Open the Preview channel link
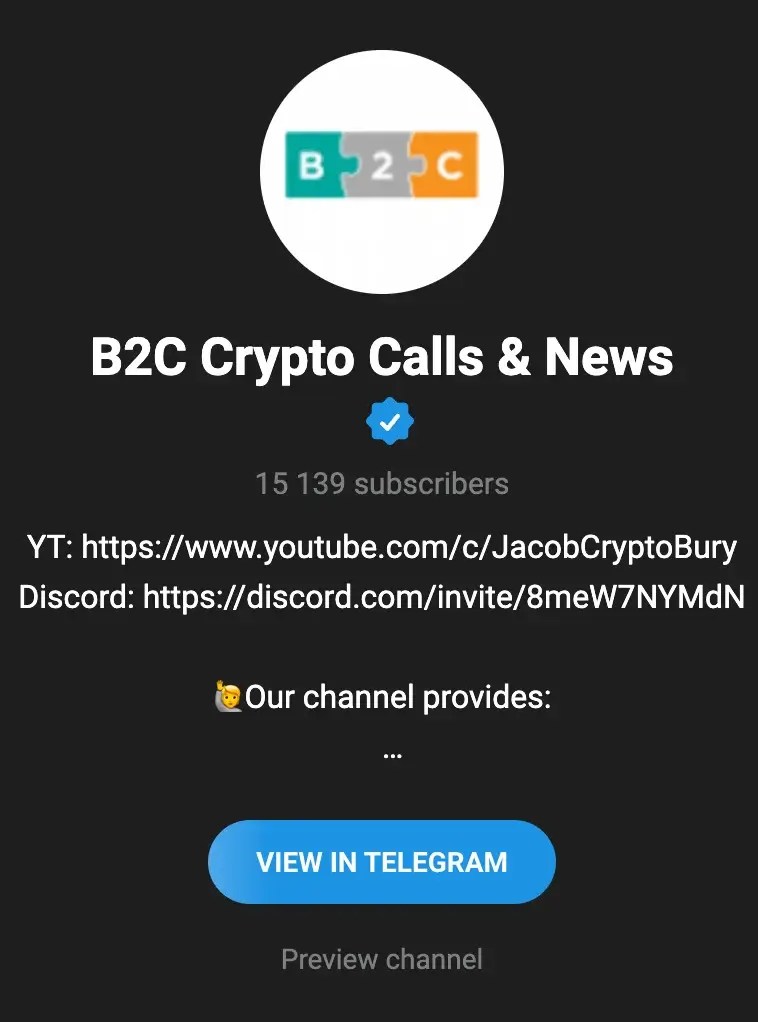 tap(381, 960)
